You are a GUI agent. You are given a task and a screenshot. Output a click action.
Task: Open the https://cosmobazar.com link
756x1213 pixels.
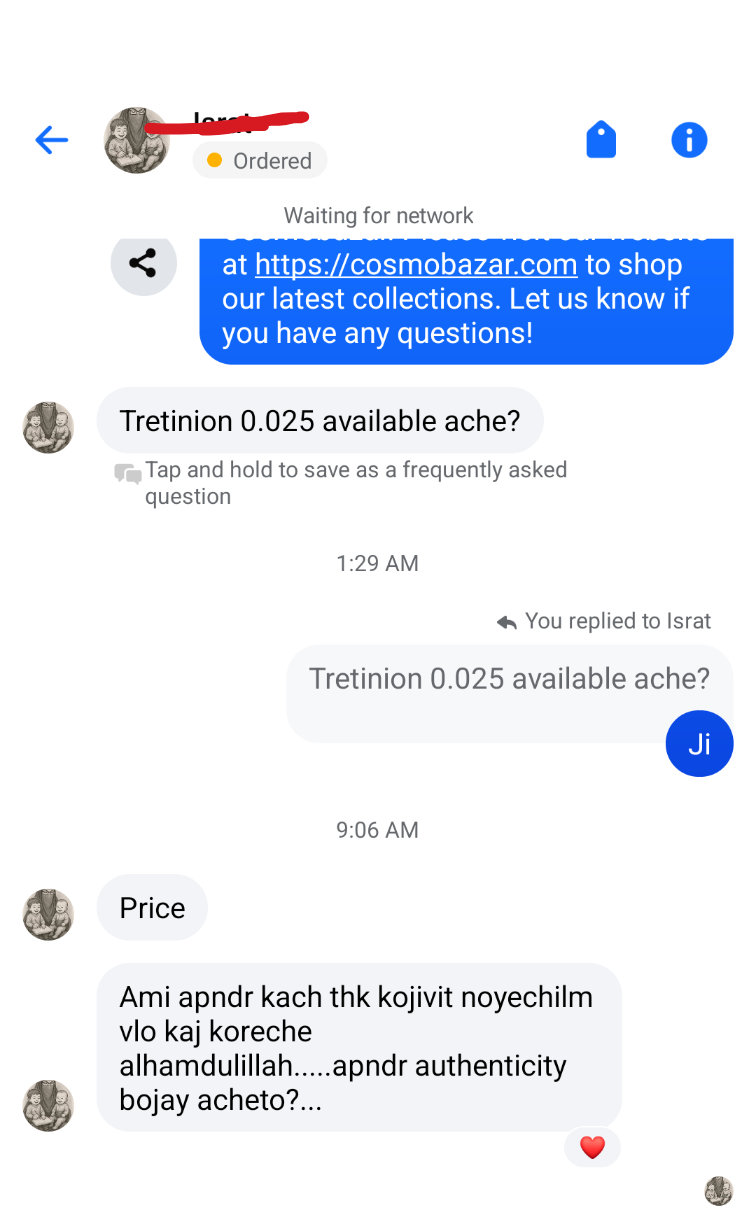pyautogui.click(x=415, y=263)
